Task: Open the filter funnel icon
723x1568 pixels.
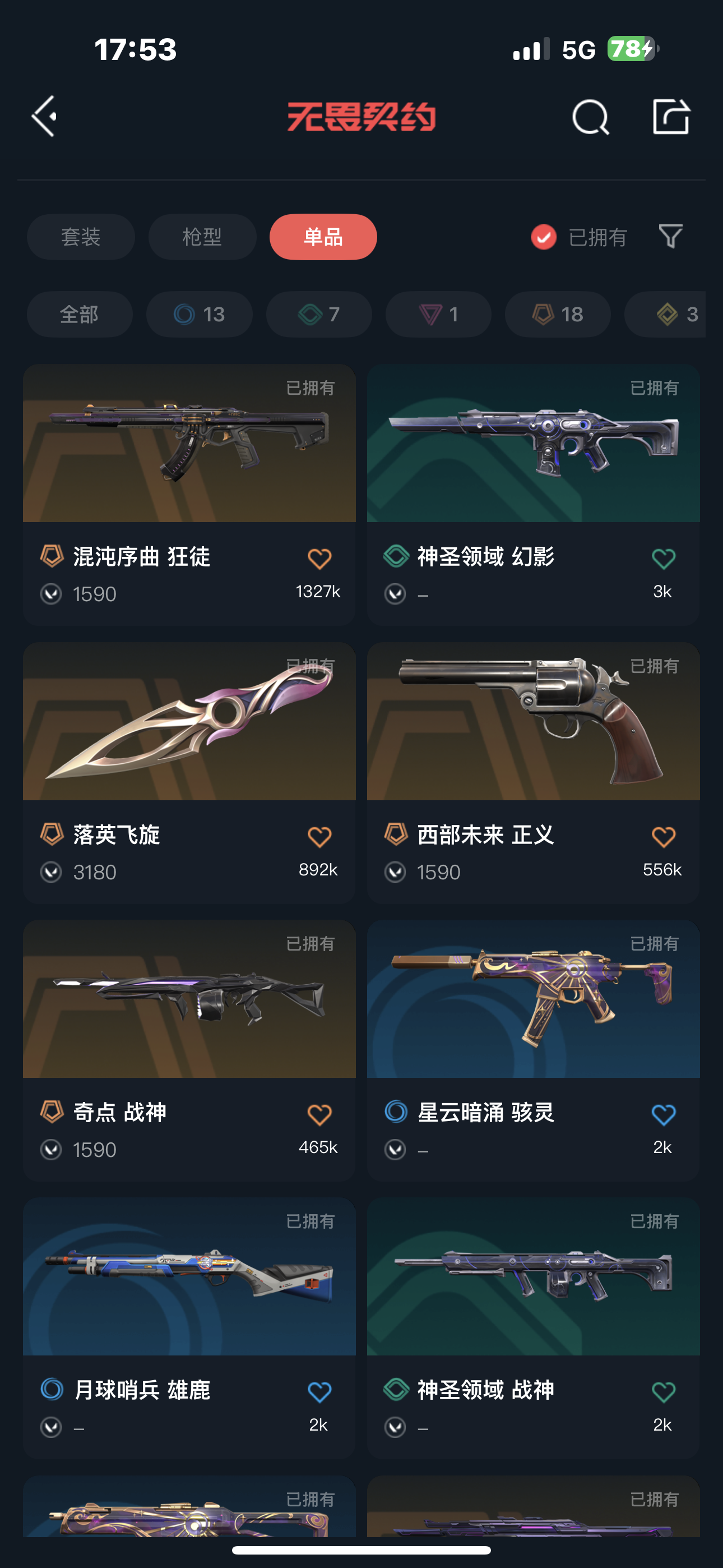Action: pyautogui.click(x=670, y=236)
